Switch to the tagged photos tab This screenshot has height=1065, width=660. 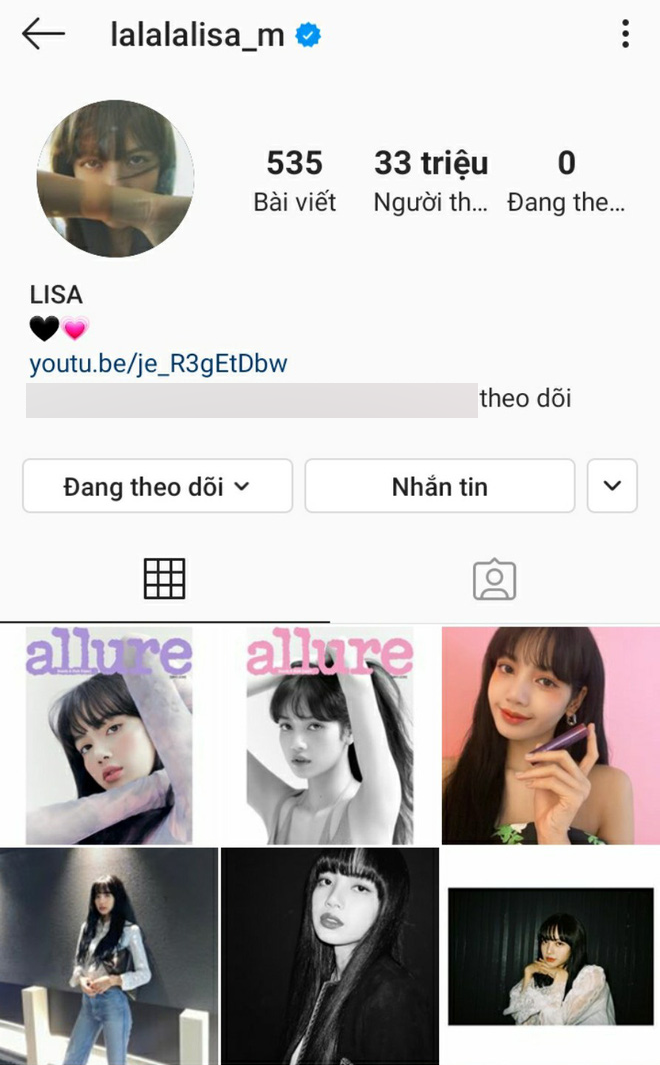494,579
